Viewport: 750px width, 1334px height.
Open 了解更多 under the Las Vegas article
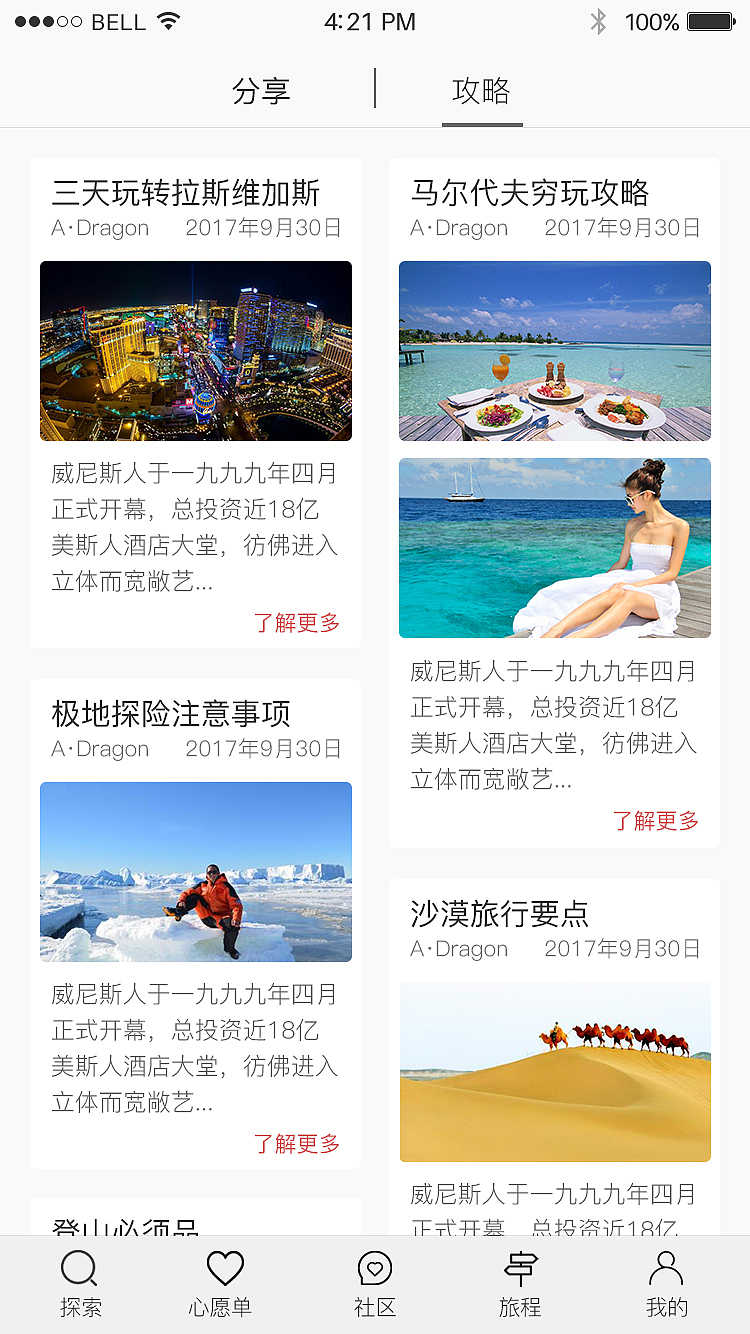click(x=298, y=623)
